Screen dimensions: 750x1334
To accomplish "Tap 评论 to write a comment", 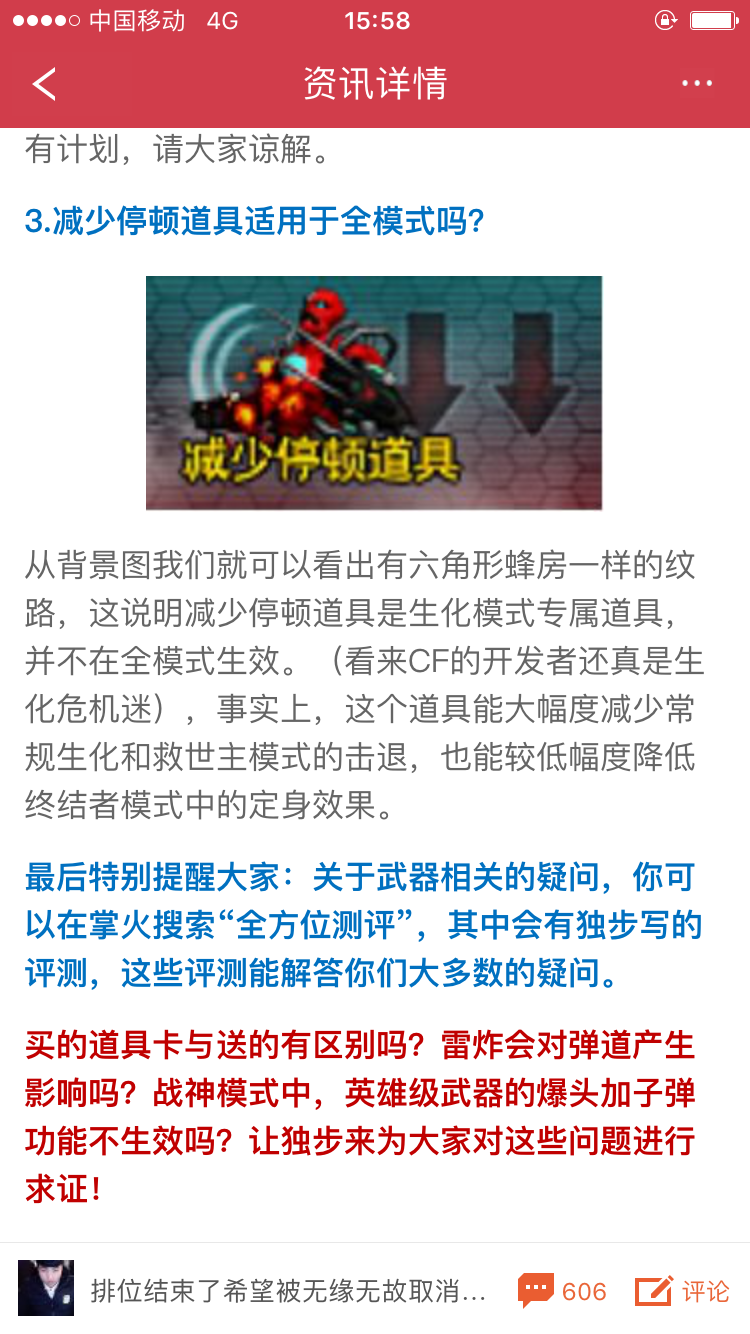I will point(682,1291).
